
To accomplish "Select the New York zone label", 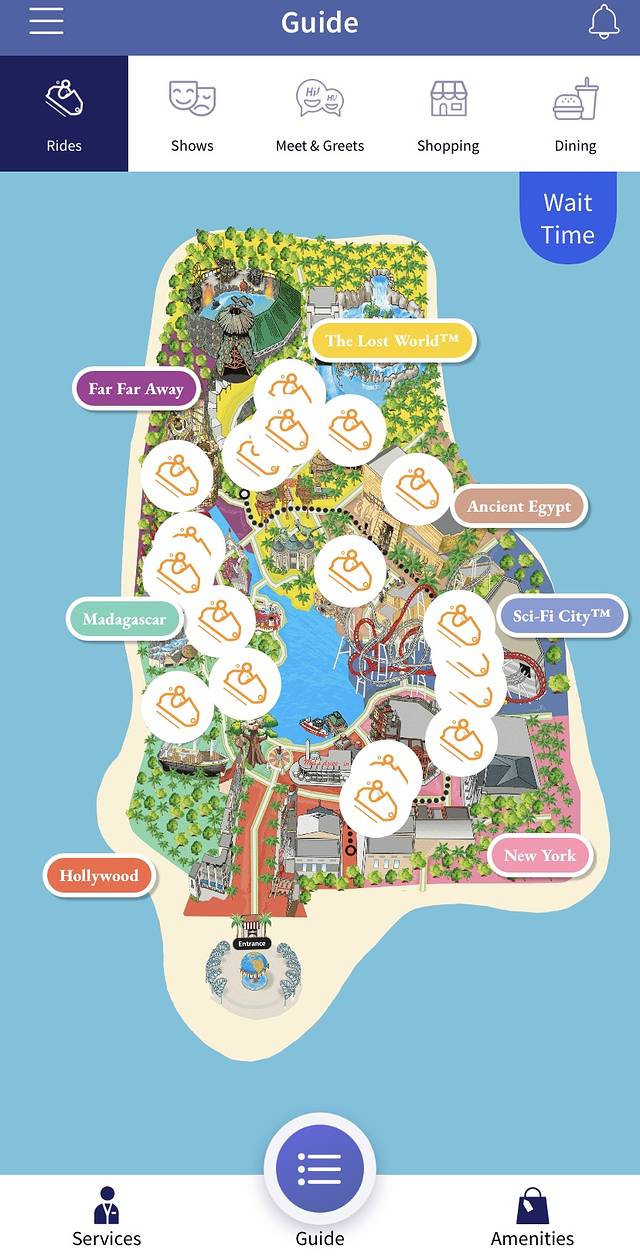I will (x=540, y=855).
